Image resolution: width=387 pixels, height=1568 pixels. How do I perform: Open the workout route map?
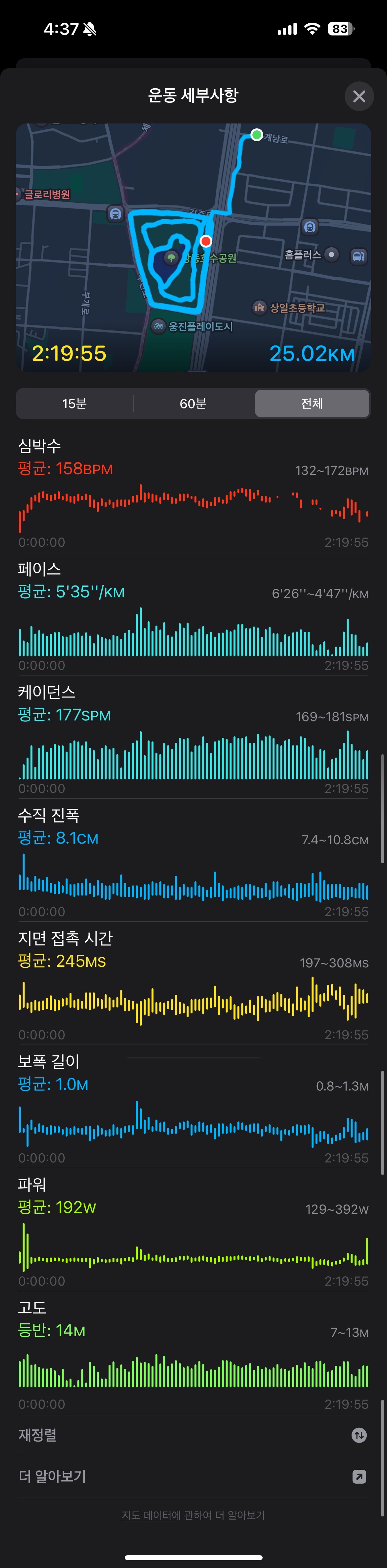click(193, 247)
